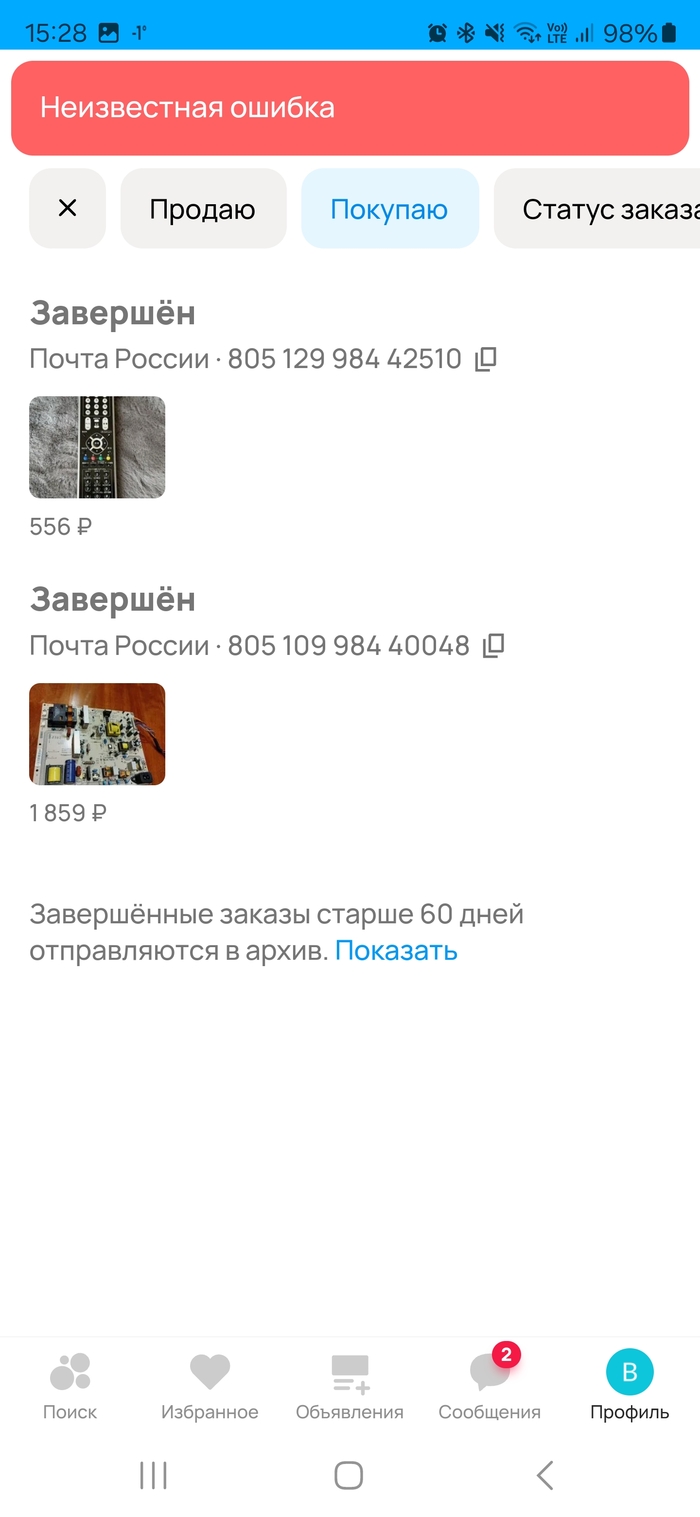Copy tracking number 805 109 984 40048
The width and height of the screenshot is (700, 1517).
[x=493, y=646]
